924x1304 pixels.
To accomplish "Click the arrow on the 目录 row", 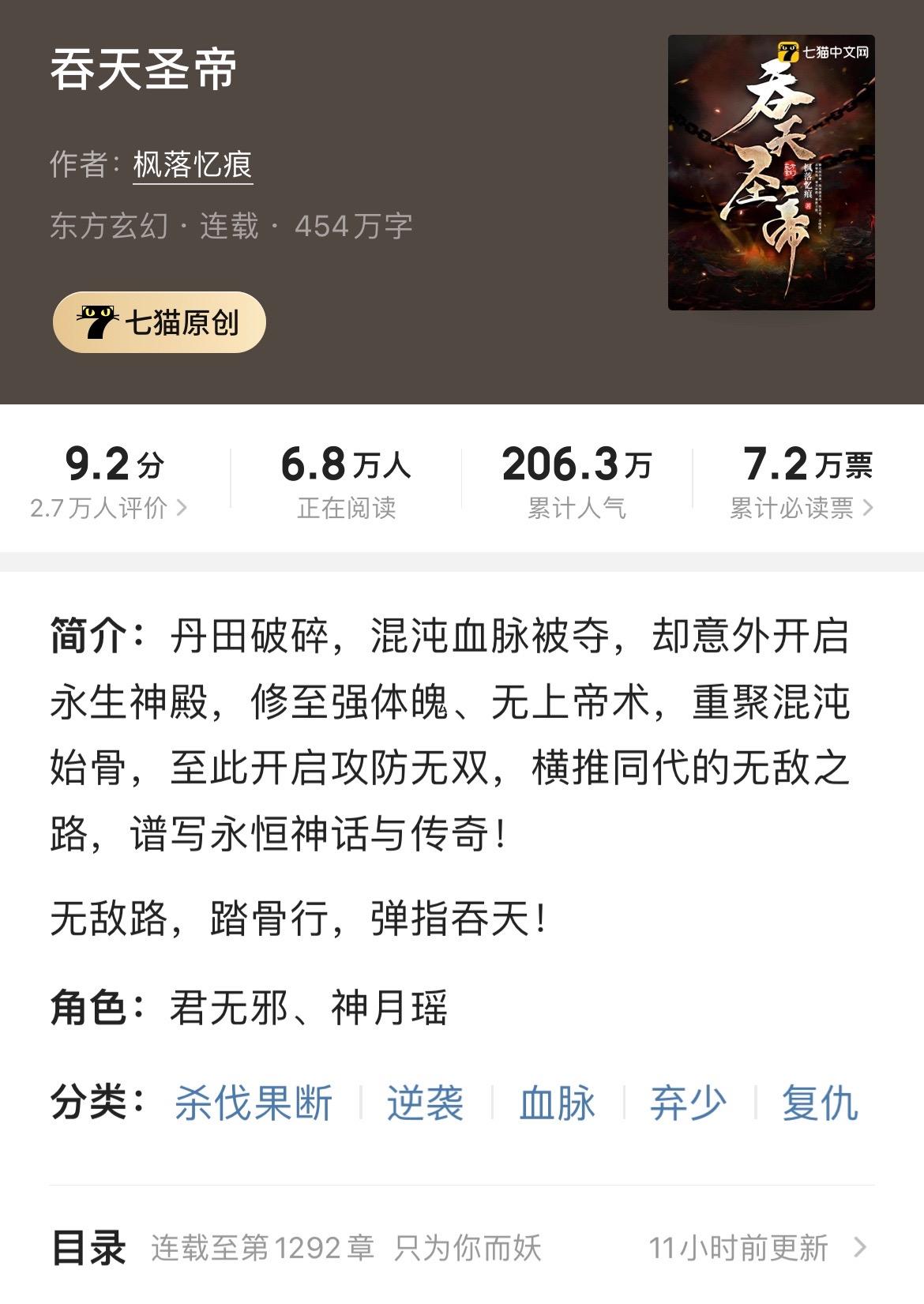I will click(x=861, y=1246).
